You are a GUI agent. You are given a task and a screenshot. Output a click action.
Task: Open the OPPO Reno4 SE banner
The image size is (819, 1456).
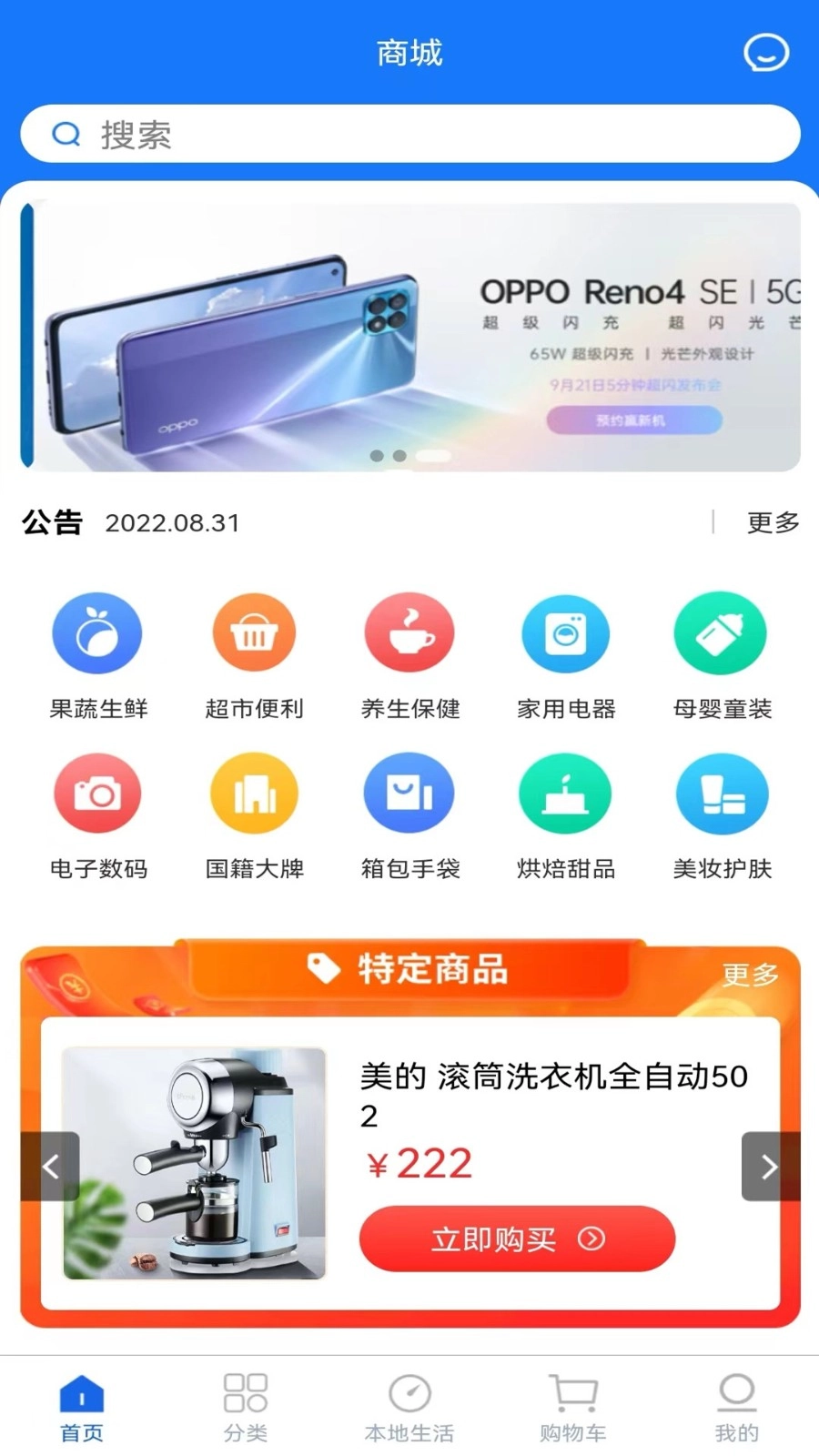(409, 337)
